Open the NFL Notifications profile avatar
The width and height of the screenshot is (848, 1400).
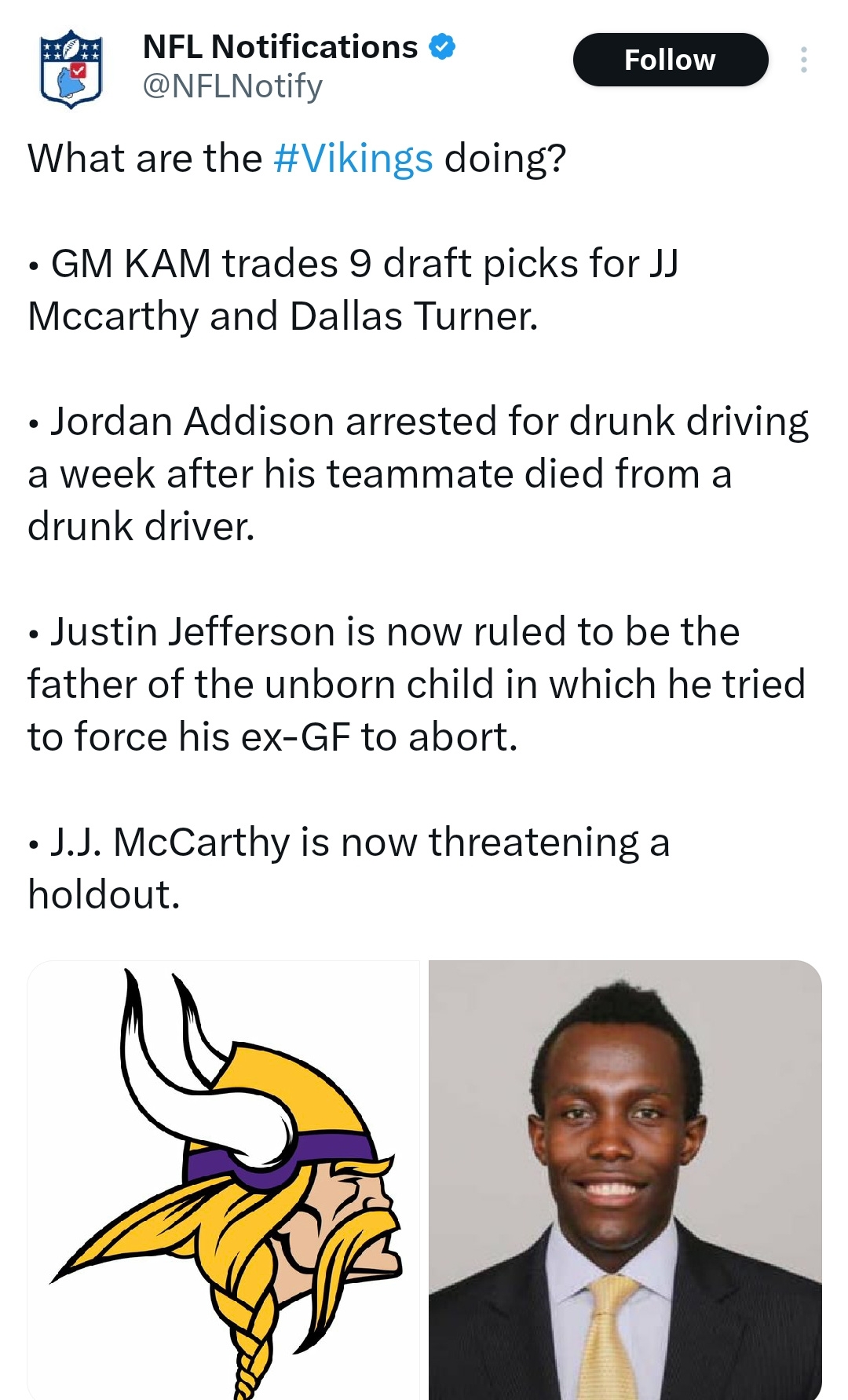click(x=71, y=69)
